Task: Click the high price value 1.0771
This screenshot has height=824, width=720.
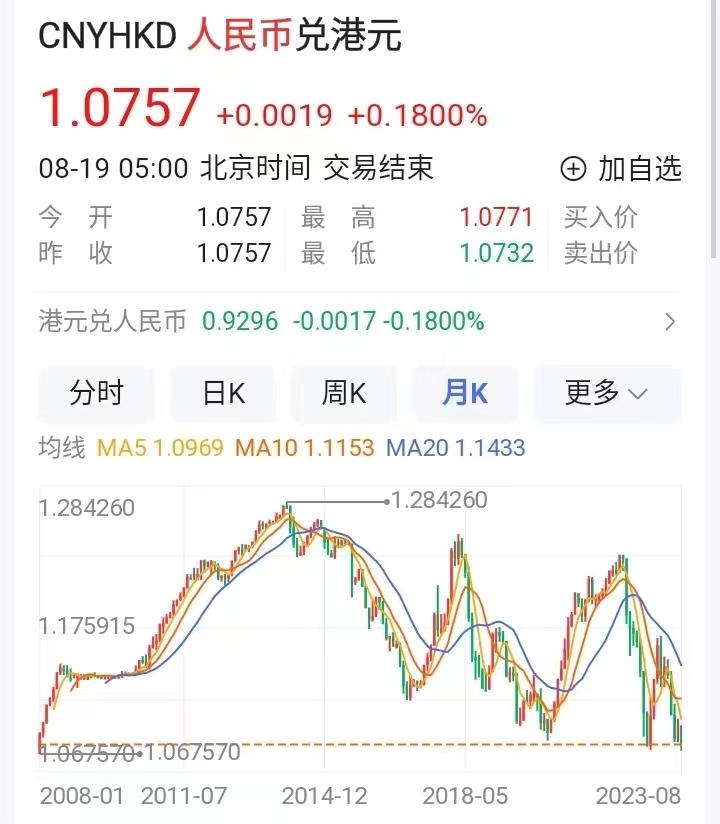Action: (x=494, y=216)
